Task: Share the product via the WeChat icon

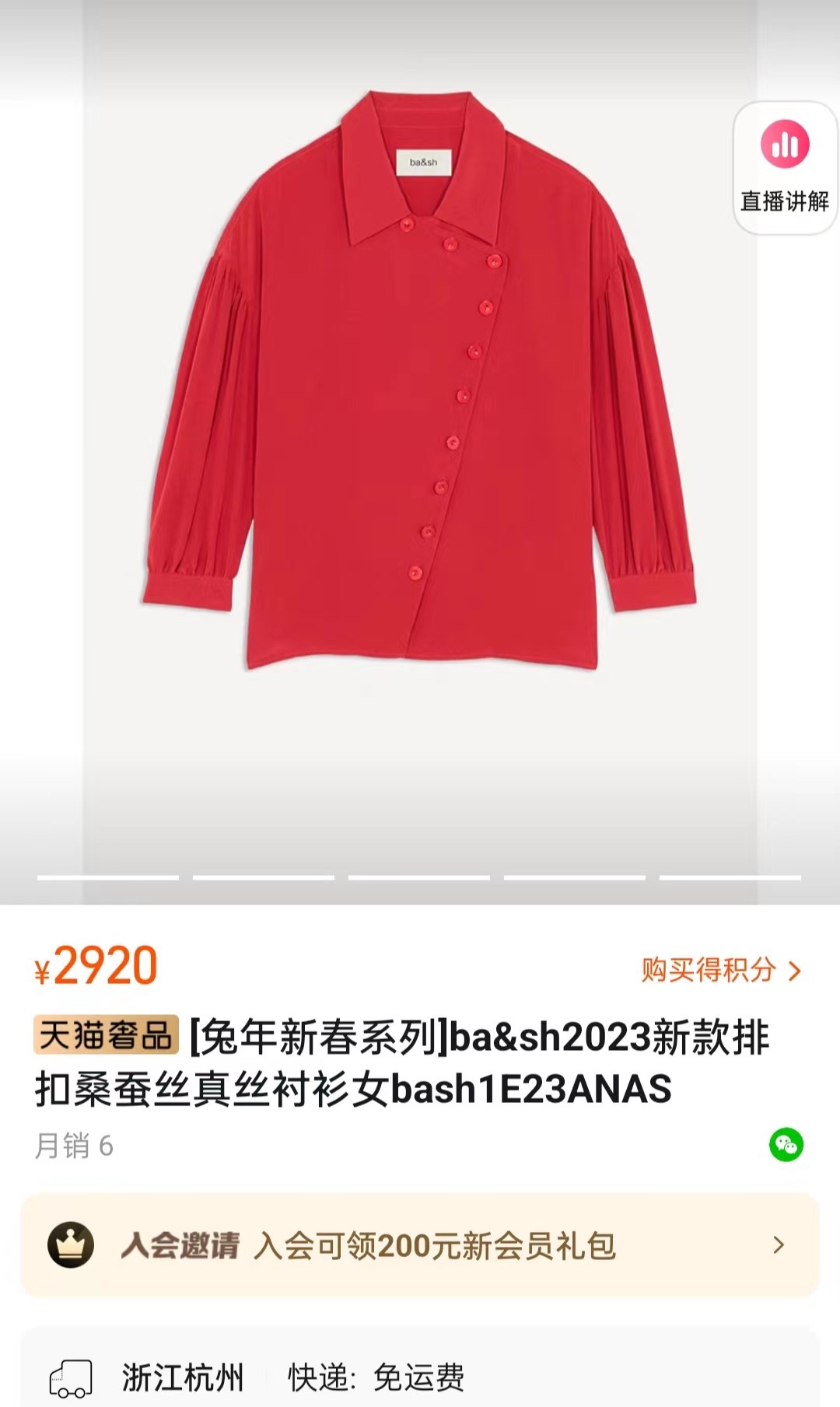Action: [x=786, y=1145]
